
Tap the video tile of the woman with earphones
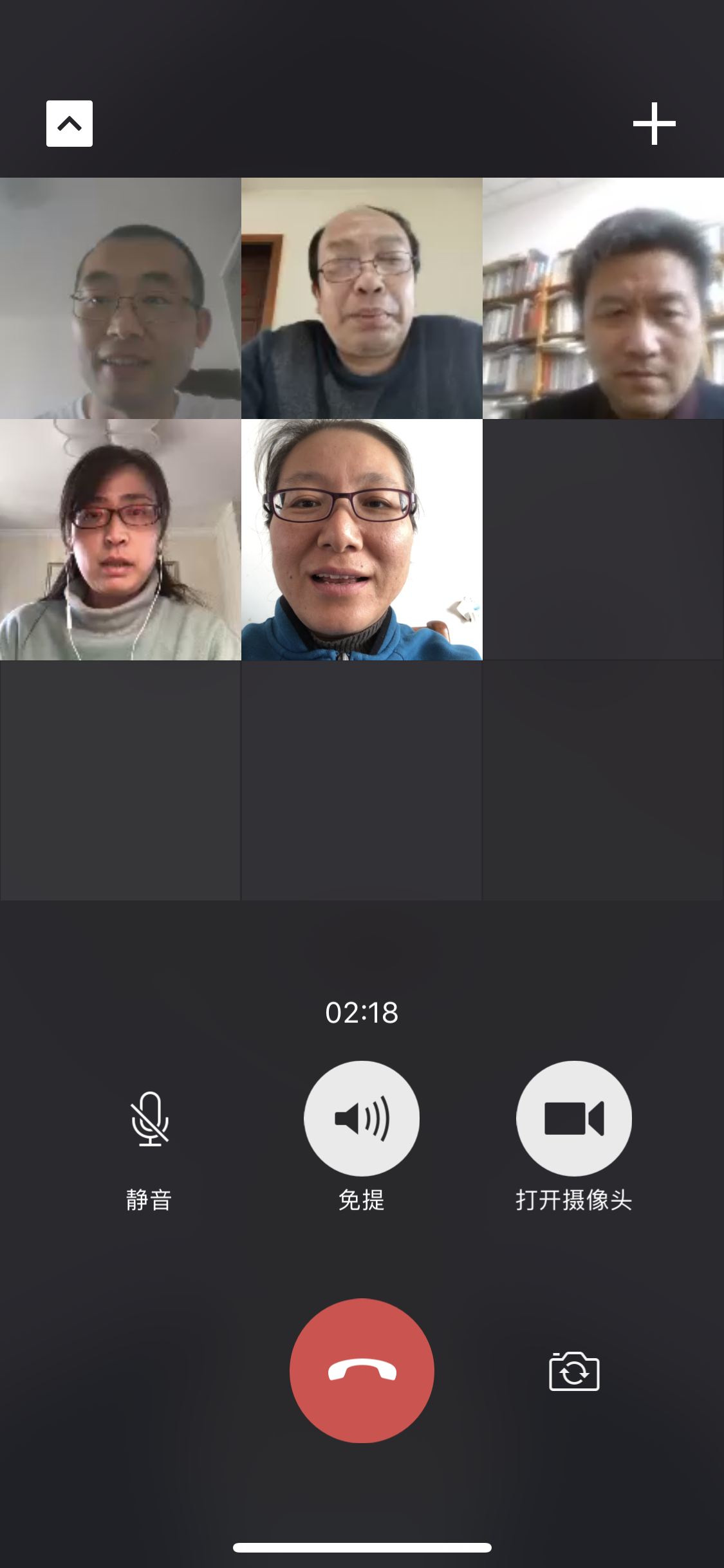tap(120, 539)
